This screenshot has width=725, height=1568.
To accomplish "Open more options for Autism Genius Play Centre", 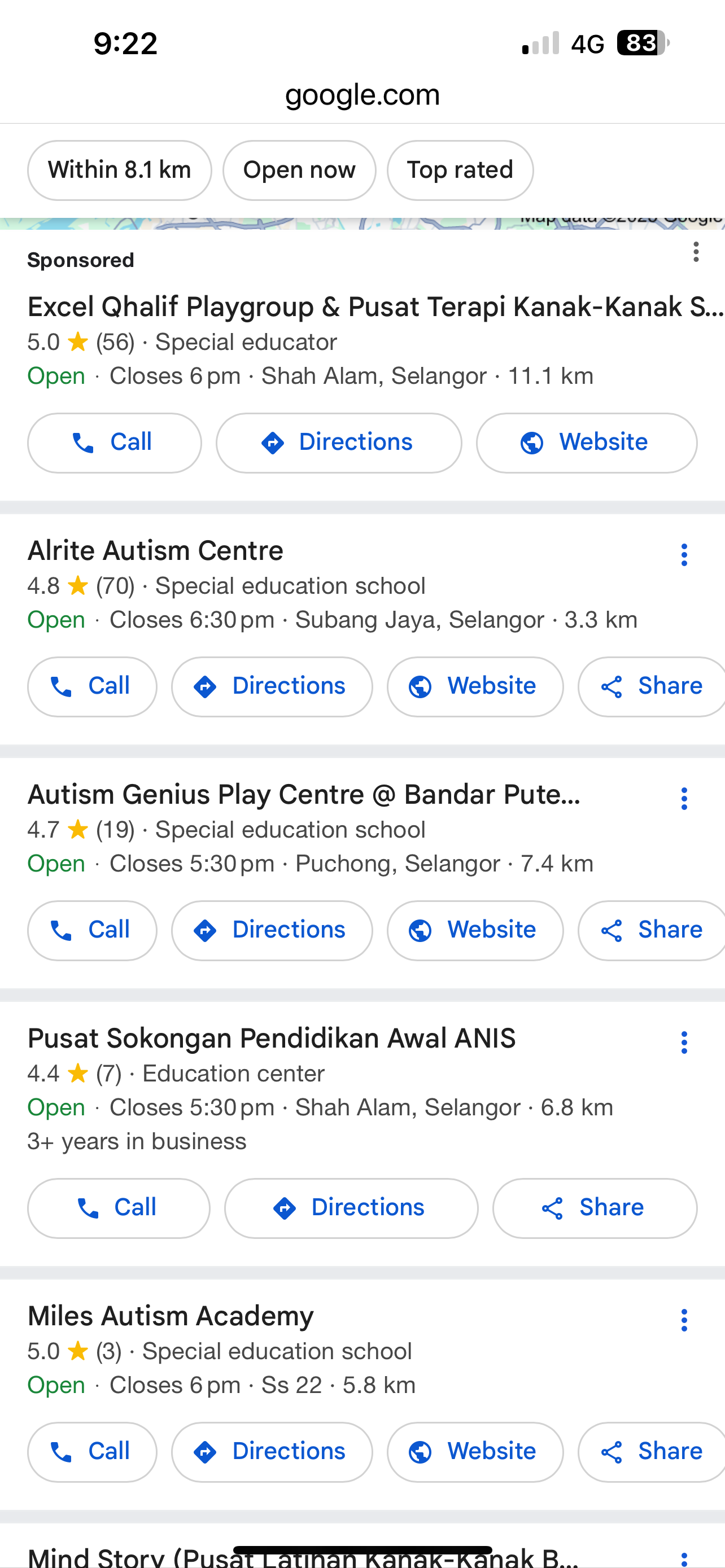I will (x=684, y=799).
